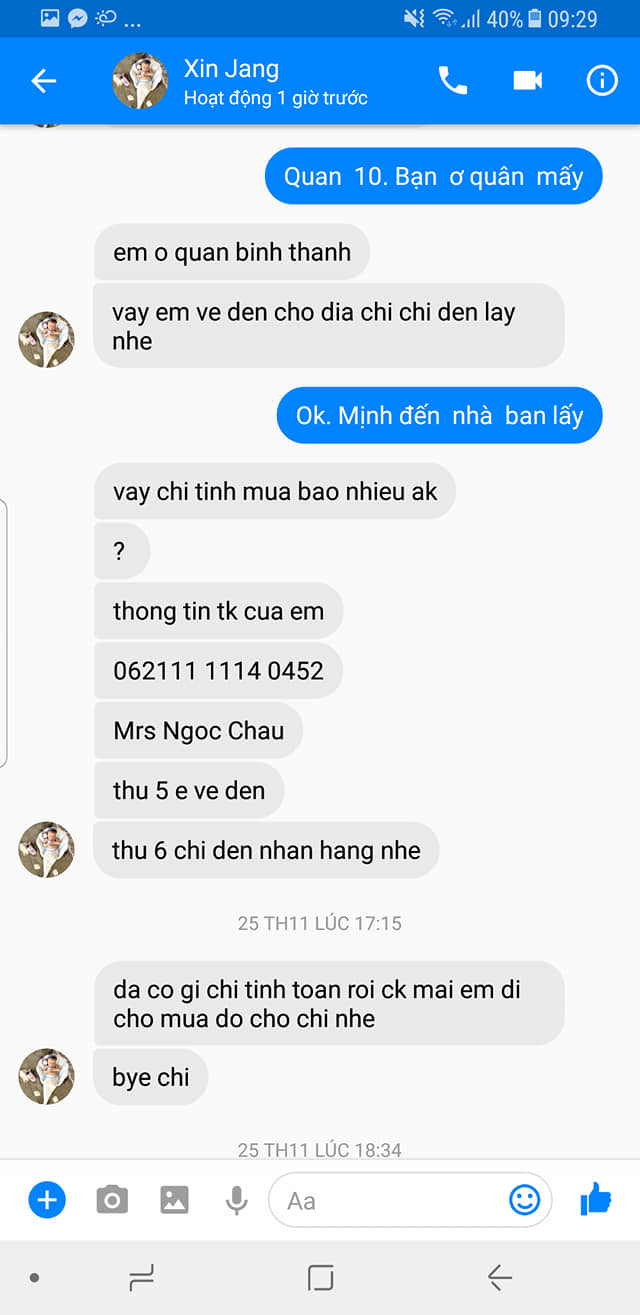
Task: Open the camera to take a photo
Action: (112, 1199)
